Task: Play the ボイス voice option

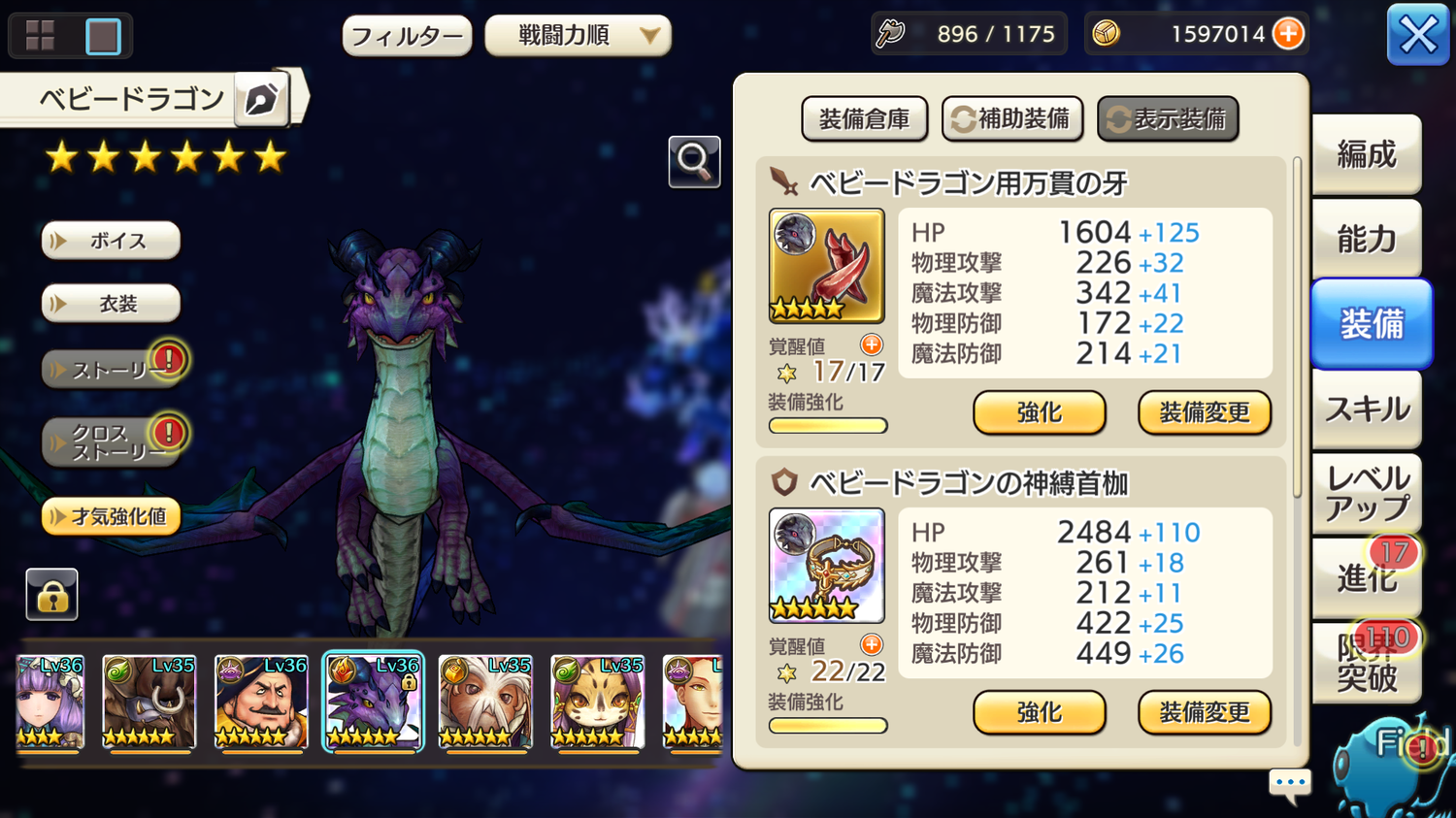Action: tap(111, 241)
